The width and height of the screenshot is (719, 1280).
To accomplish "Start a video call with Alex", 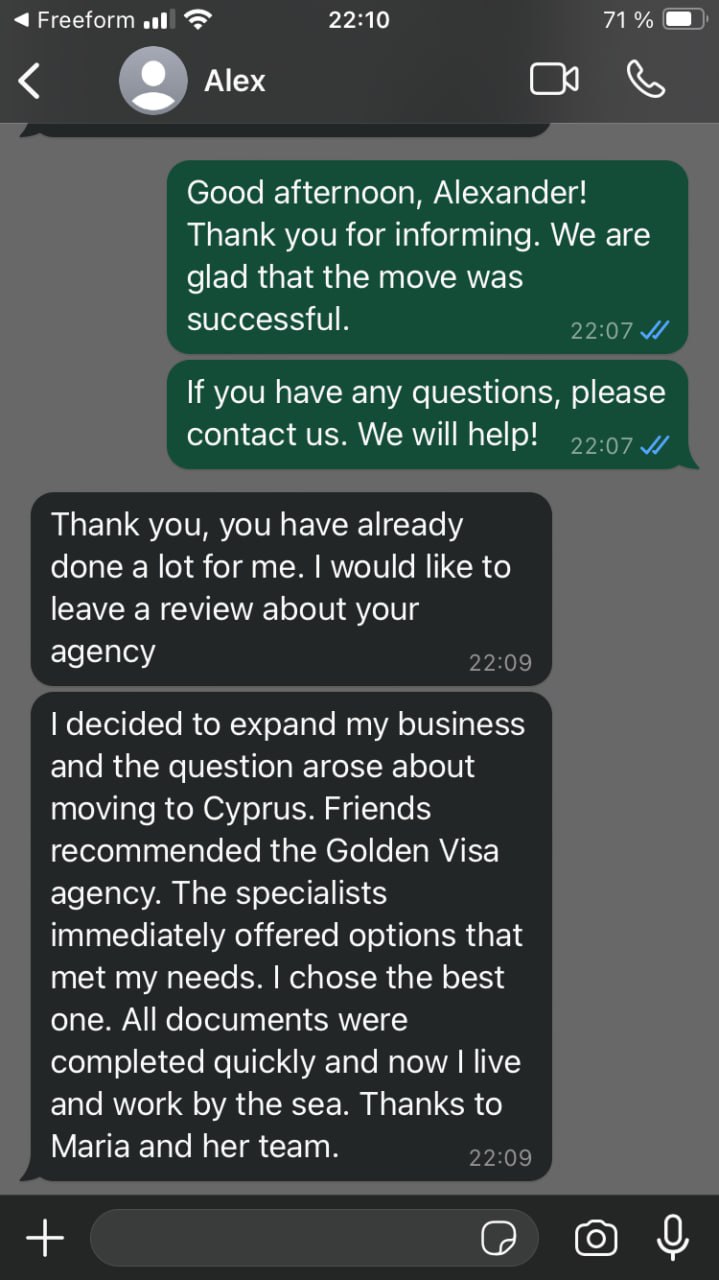I will 554,80.
